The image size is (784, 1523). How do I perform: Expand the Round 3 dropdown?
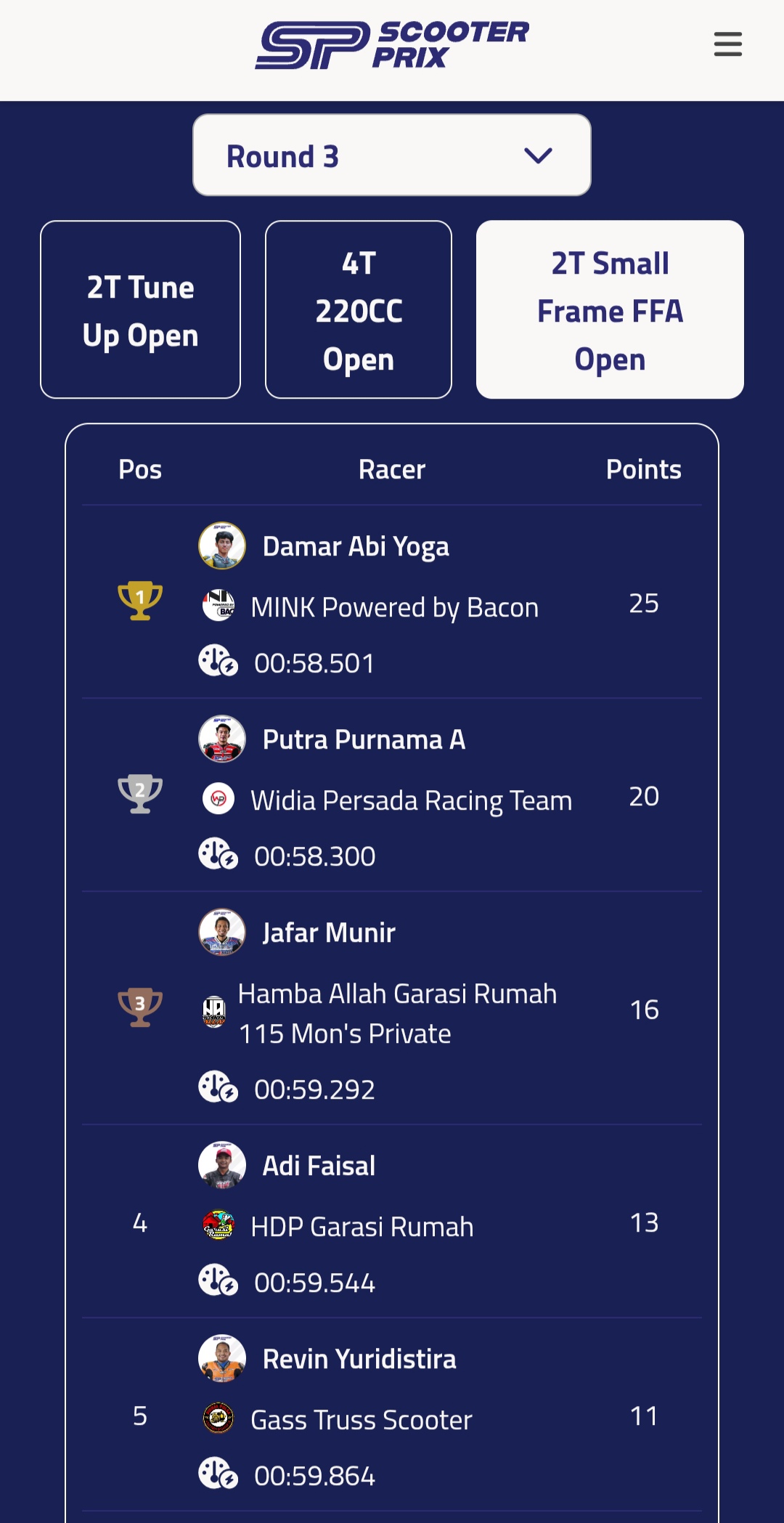click(x=392, y=155)
